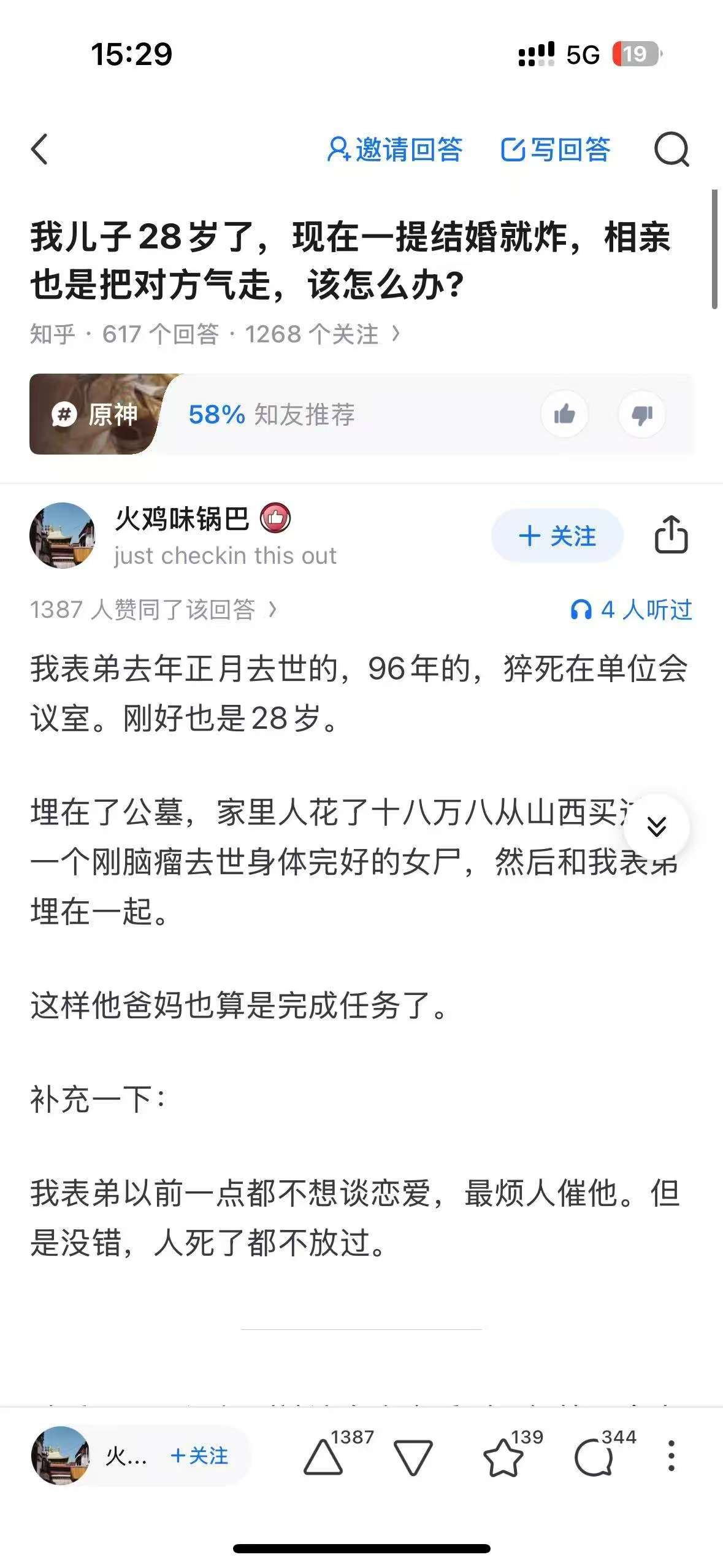Tap 邀请回答 to invite answers
This screenshot has width=723, height=1568.
[395, 150]
